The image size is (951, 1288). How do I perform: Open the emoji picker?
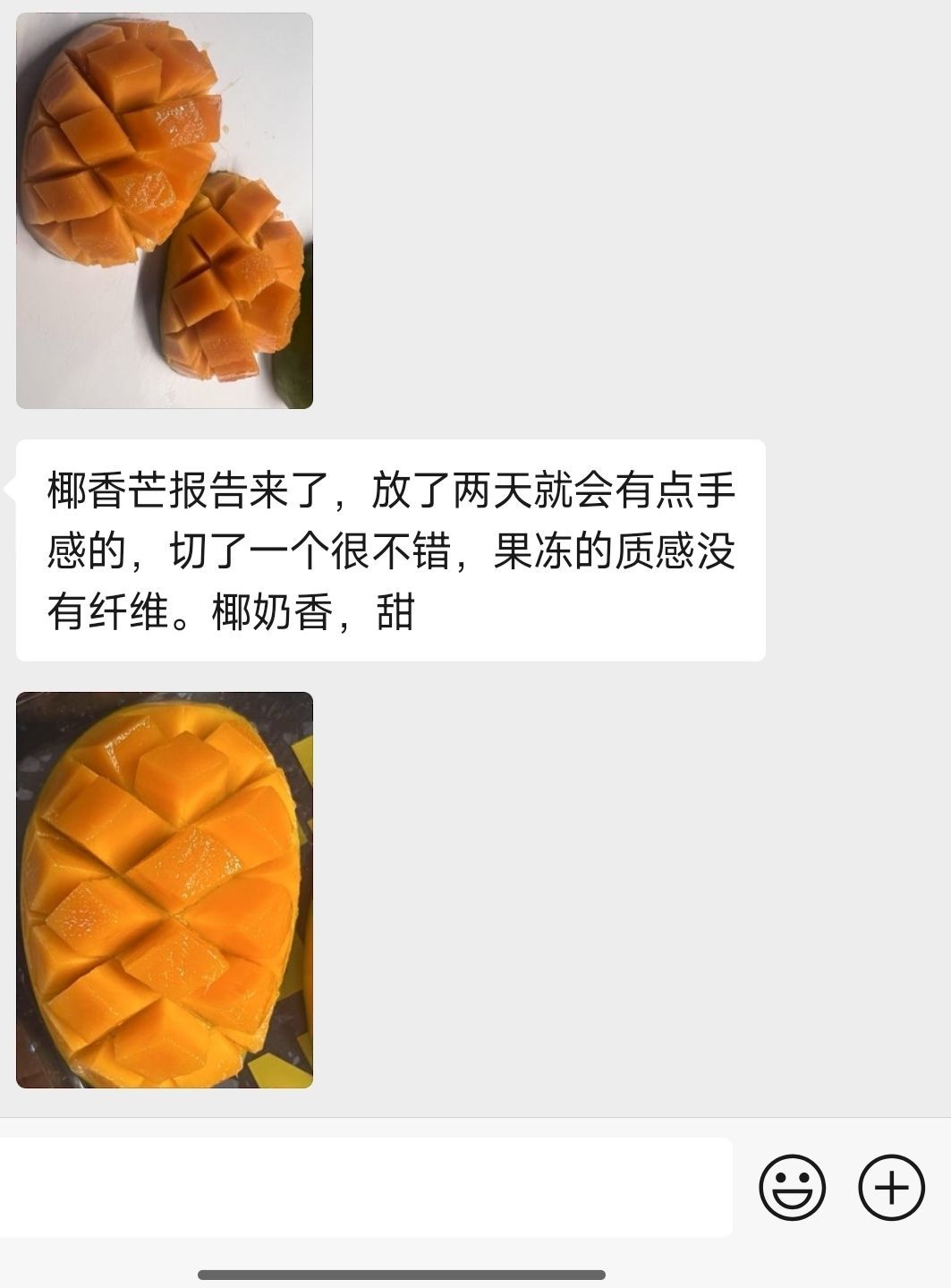pyautogui.click(x=792, y=1188)
